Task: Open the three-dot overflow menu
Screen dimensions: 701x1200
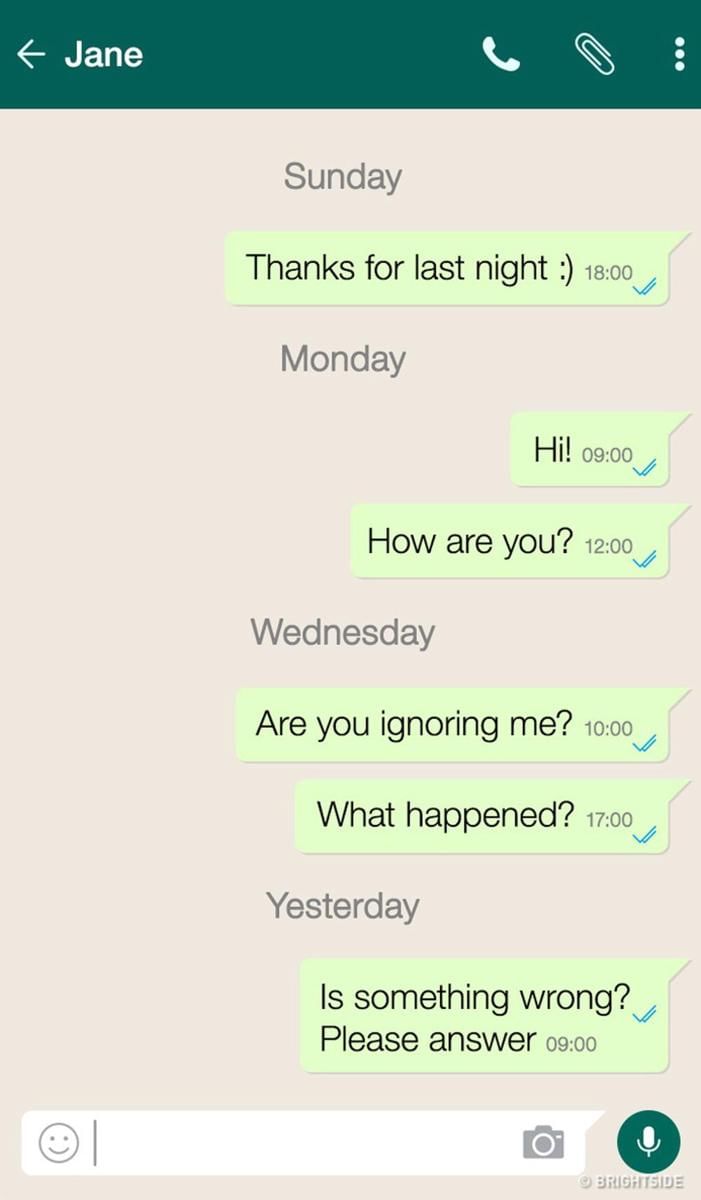Action: click(x=679, y=54)
